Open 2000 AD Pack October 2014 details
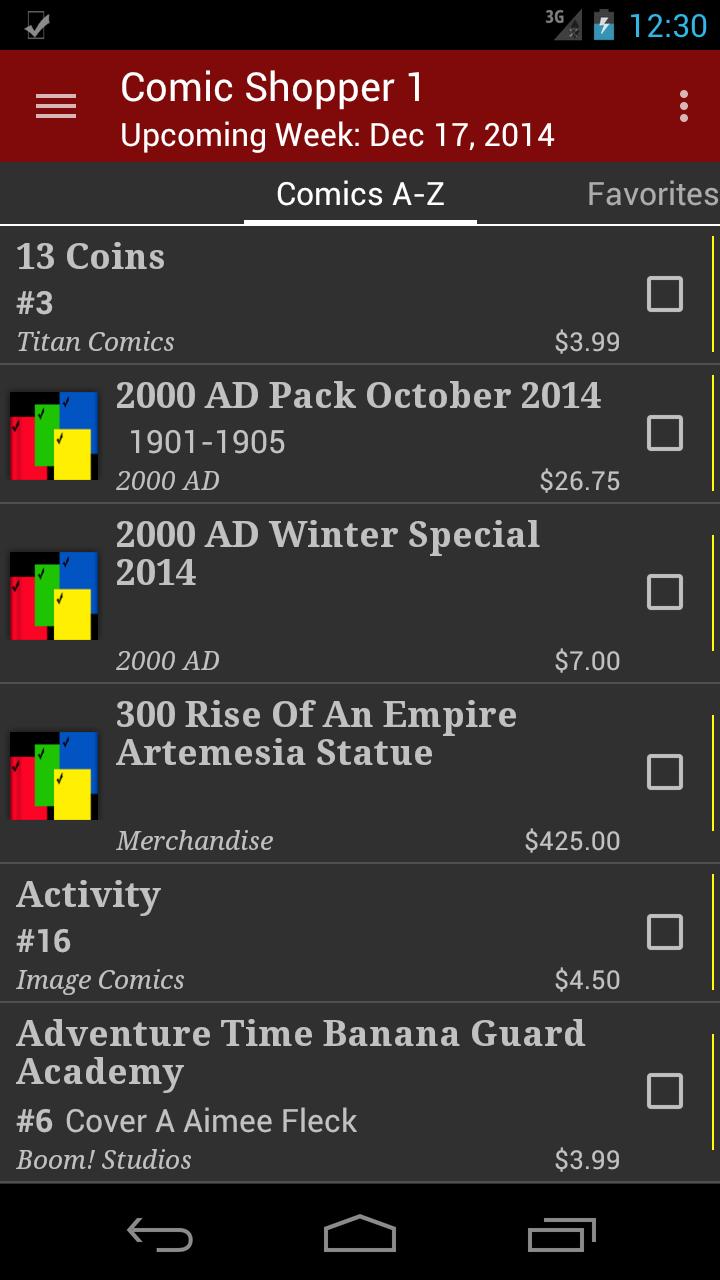The height and width of the screenshot is (1280, 720). 318,434
